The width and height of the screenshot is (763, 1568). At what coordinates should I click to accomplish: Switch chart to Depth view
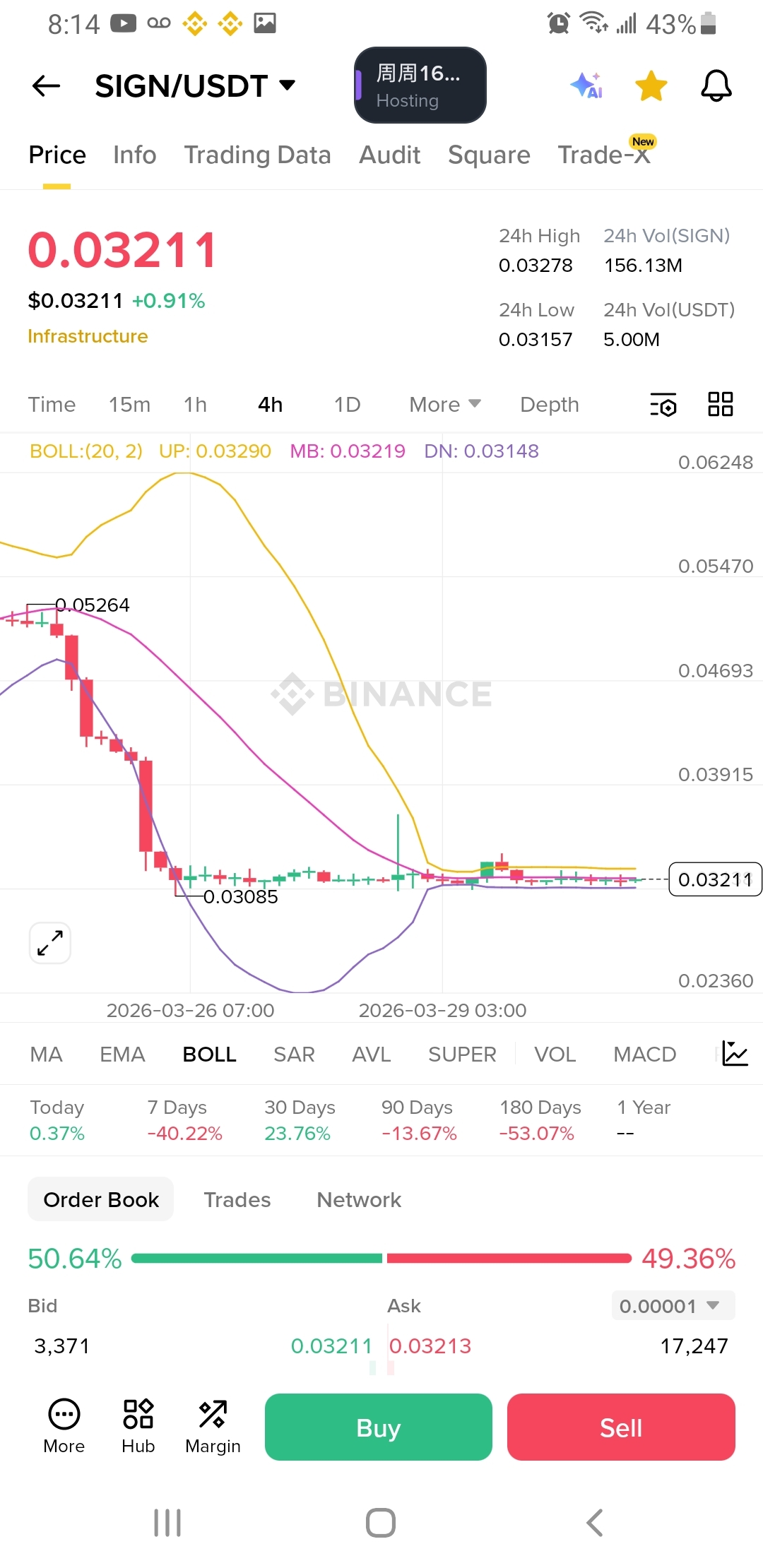point(549,405)
